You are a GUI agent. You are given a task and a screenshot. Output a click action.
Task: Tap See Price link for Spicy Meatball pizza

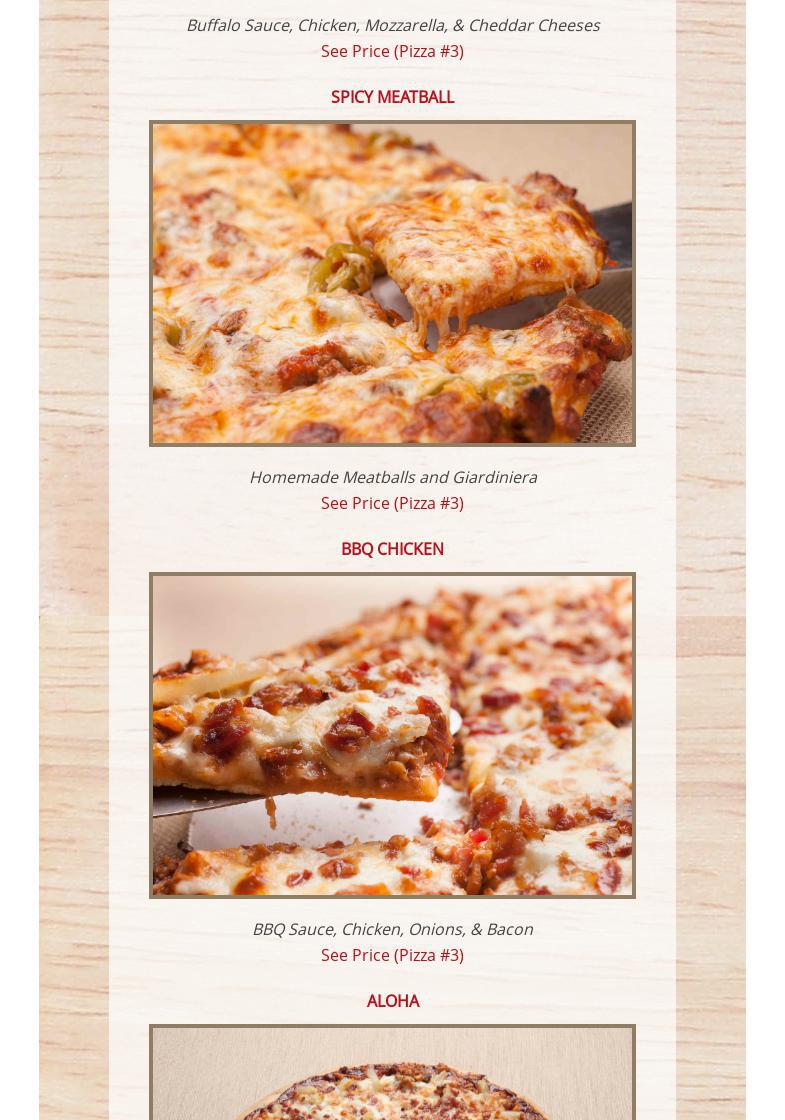[392, 503]
